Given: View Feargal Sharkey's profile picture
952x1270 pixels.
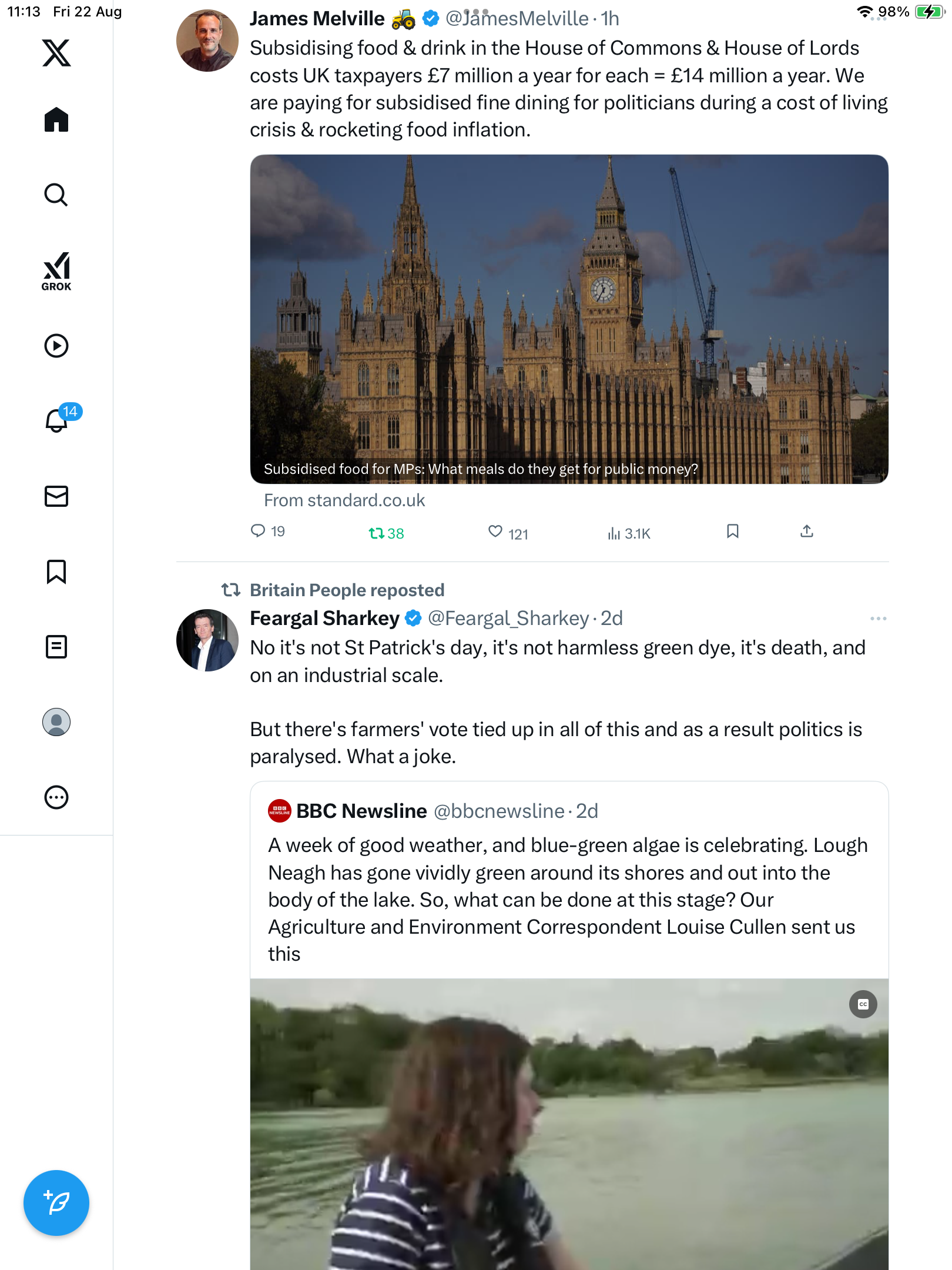Looking at the screenshot, I should point(207,640).
